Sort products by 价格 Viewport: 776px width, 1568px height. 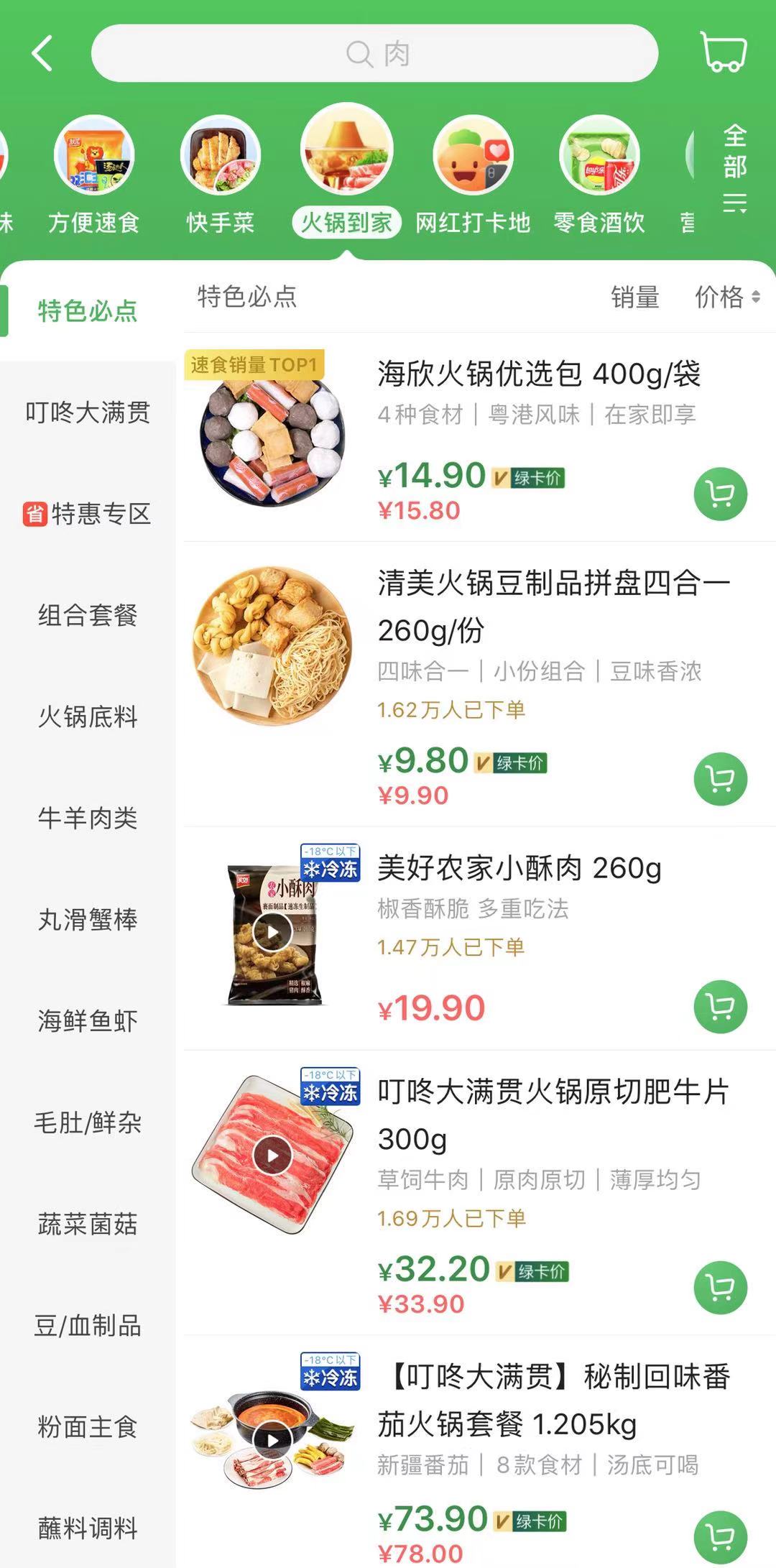click(x=726, y=297)
